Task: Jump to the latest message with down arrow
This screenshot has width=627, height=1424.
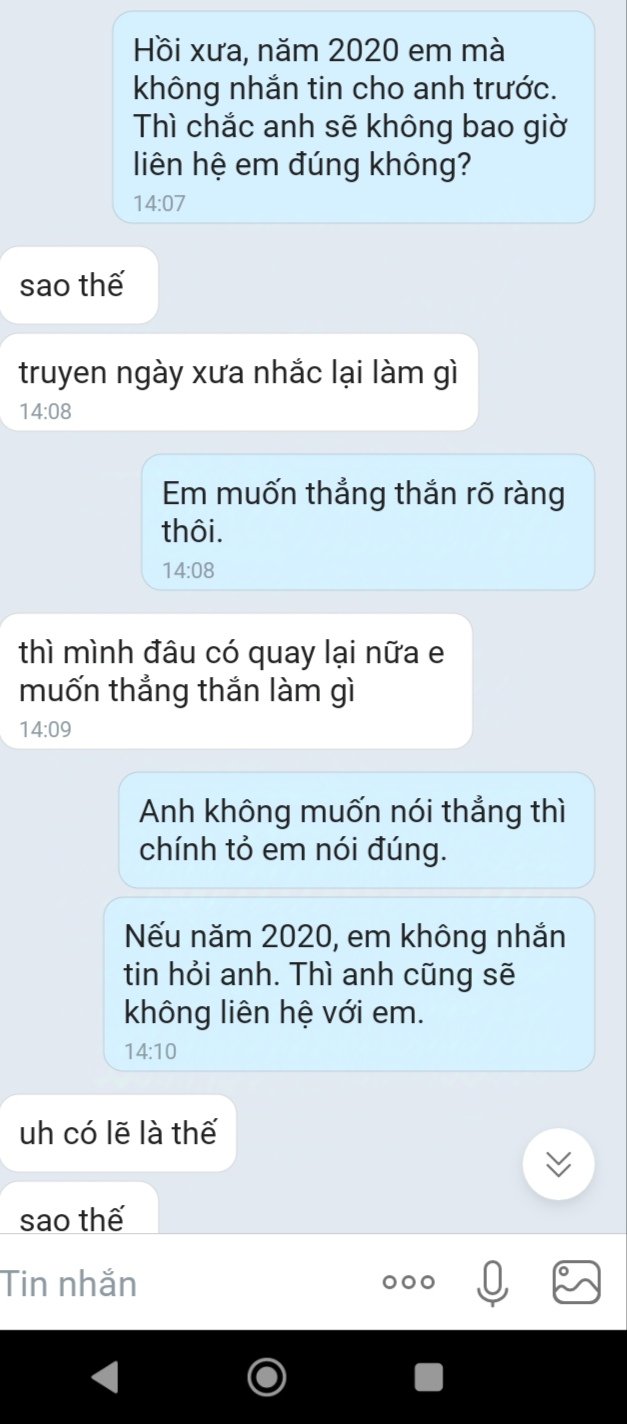Action: (x=559, y=1164)
